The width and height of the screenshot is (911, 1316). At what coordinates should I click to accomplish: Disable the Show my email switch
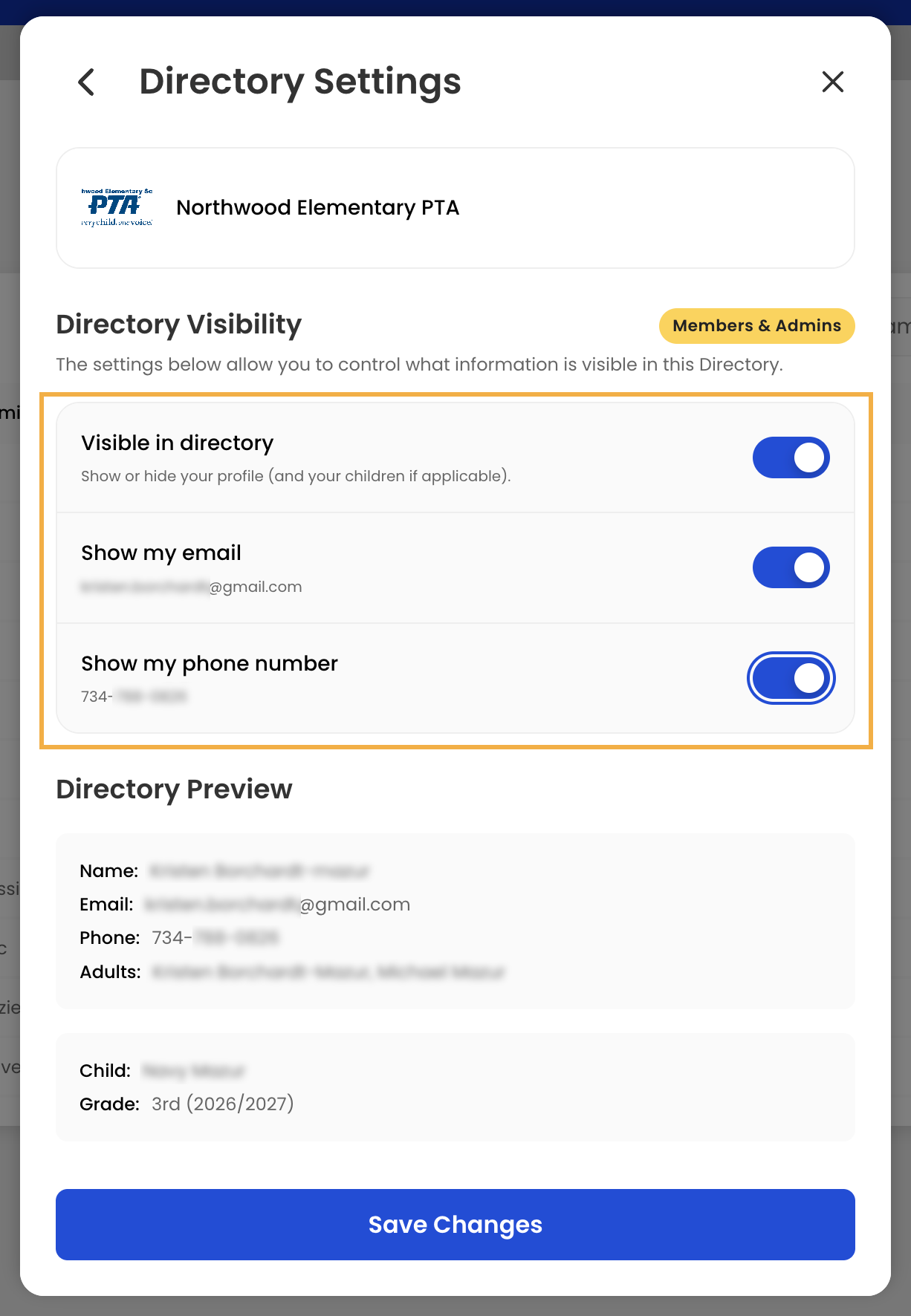coord(791,567)
